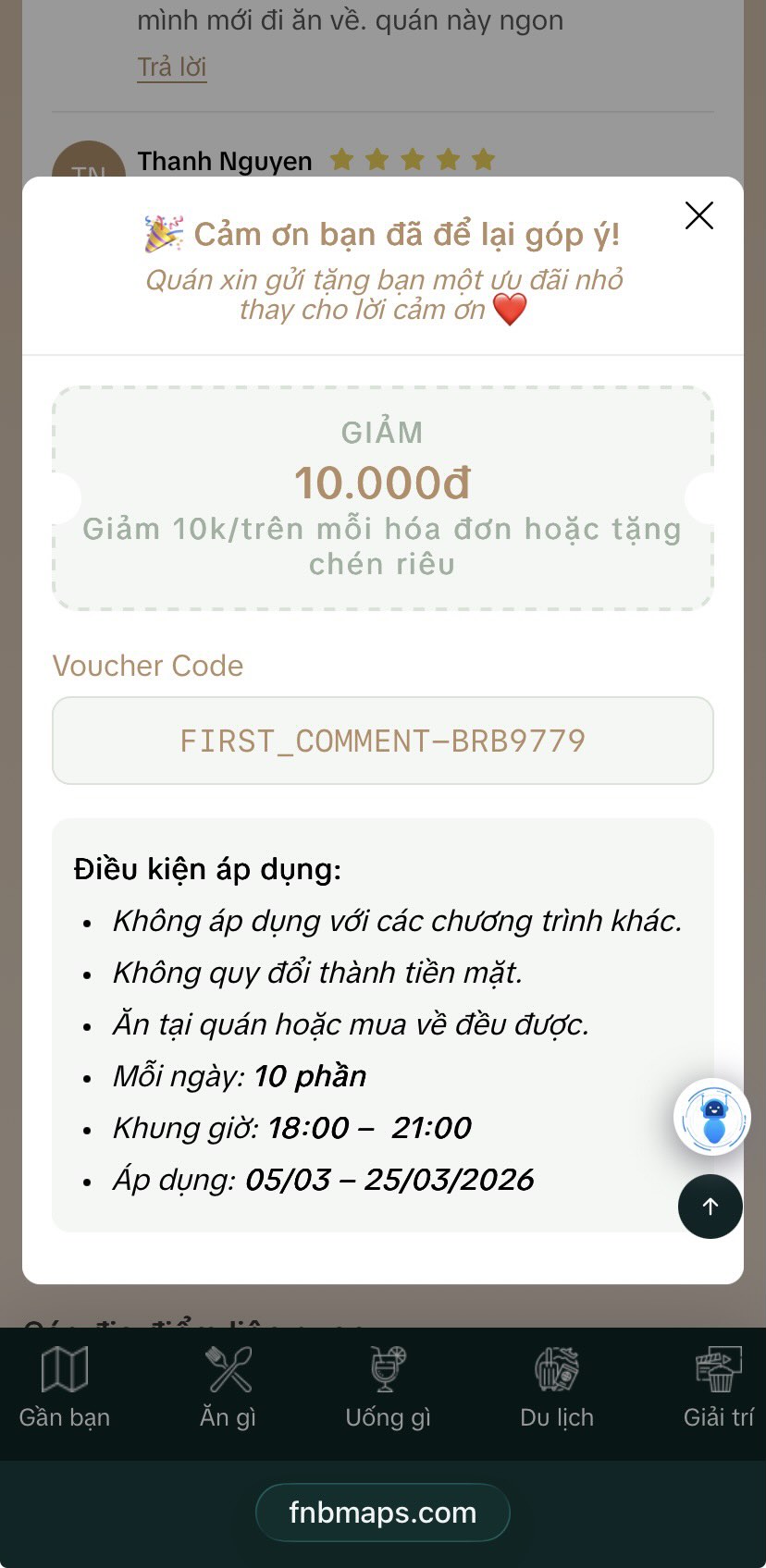Switch to the Giải trí tab
Viewport: 766px width, 1568px height.
[x=718, y=1387]
